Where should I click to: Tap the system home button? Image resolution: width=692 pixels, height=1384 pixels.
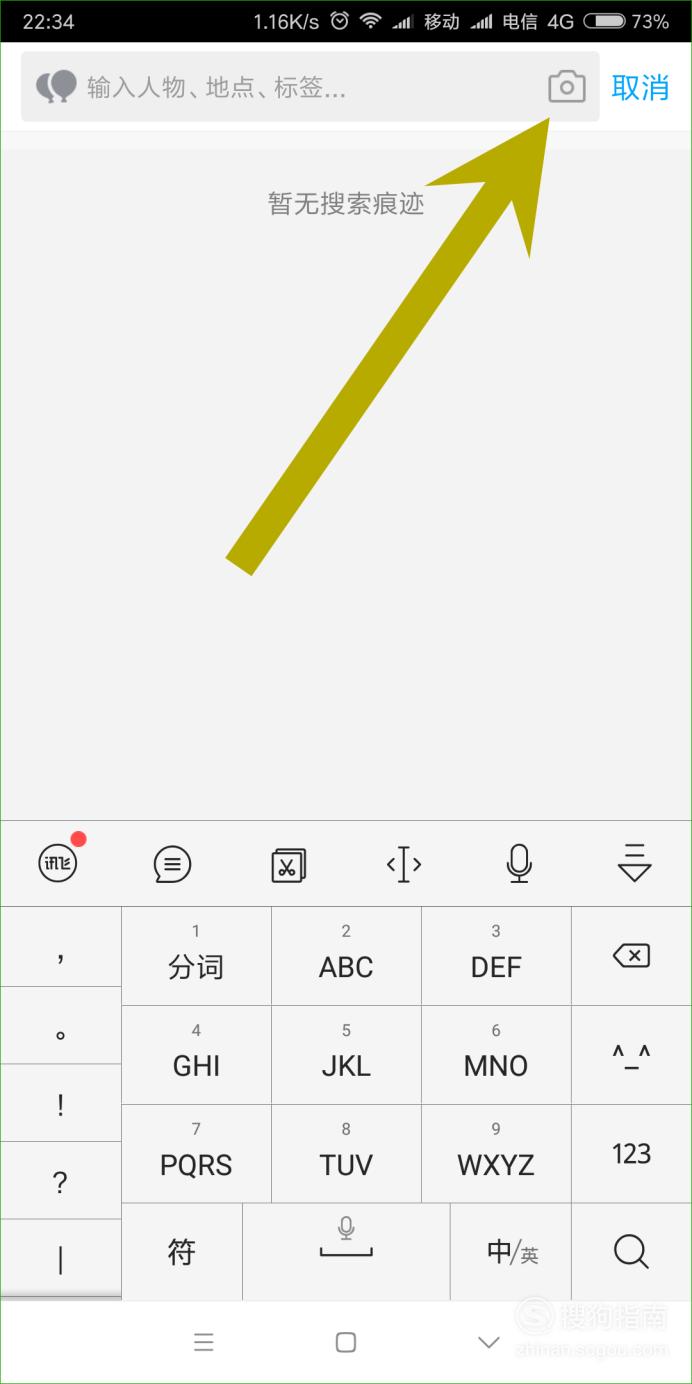(346, 1342)
